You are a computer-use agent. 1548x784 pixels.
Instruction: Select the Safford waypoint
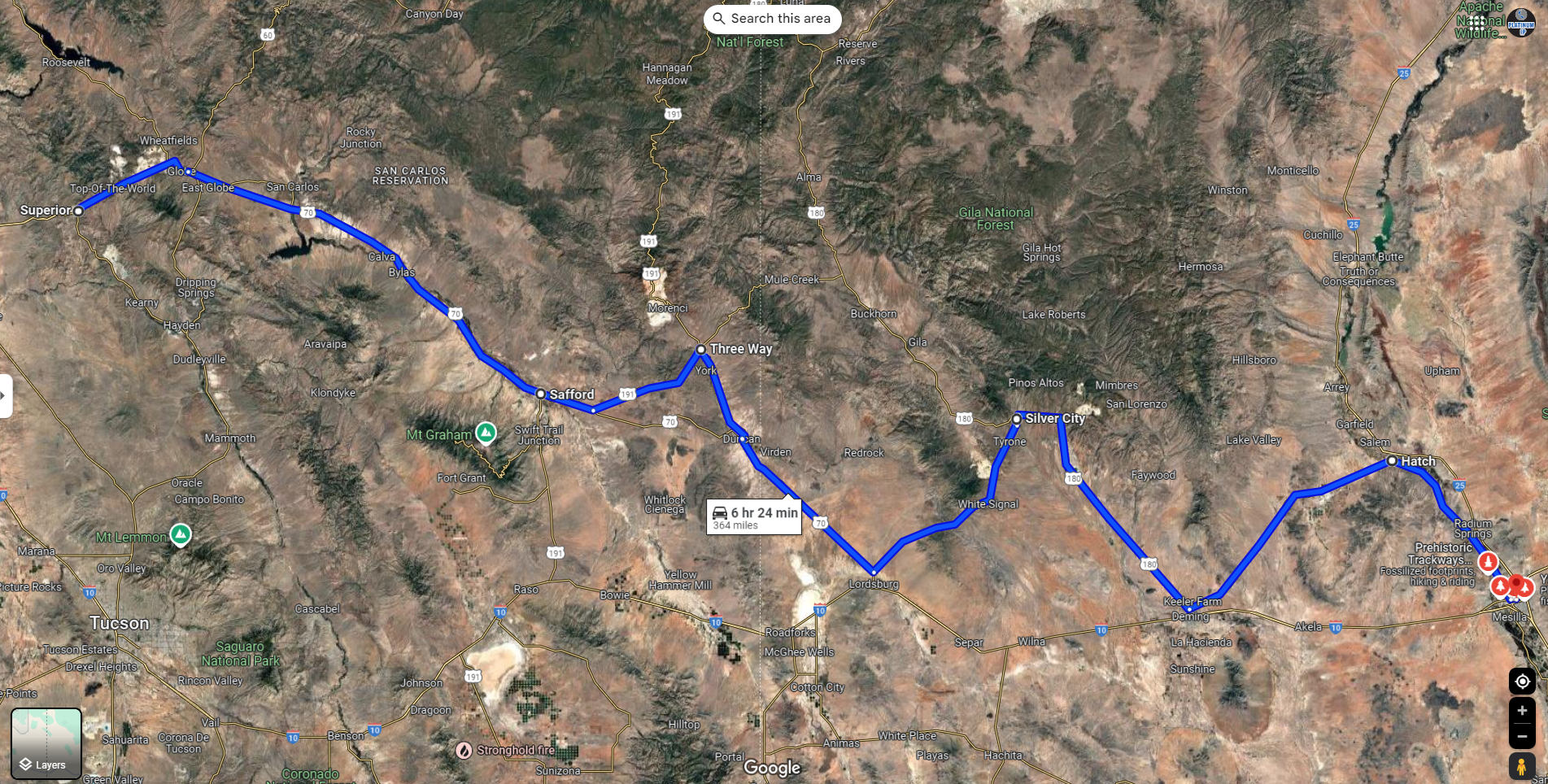pyautogui.click(x=540, y=394)
